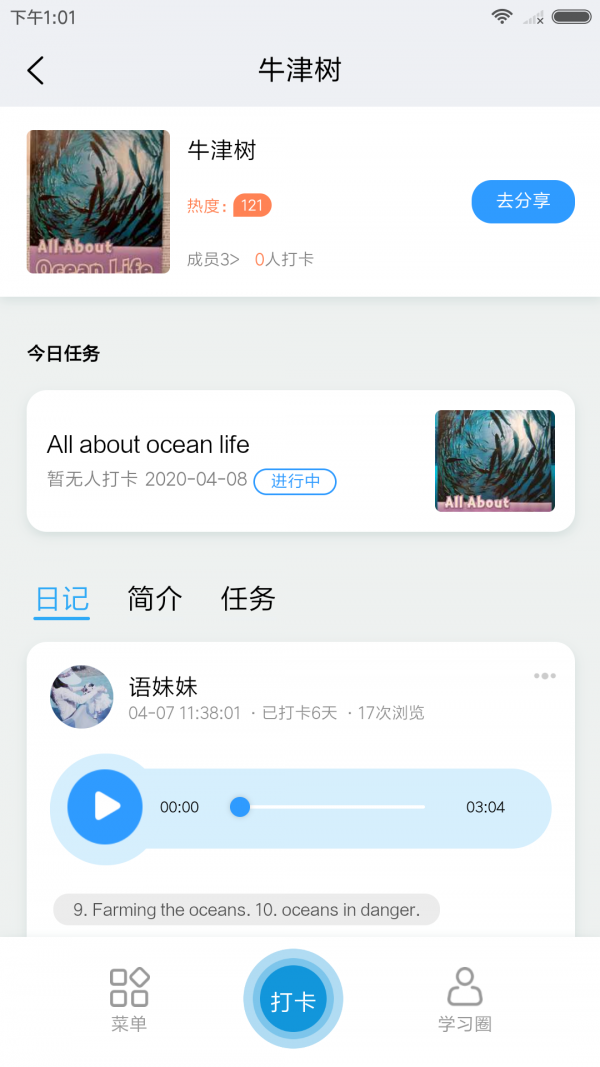
Task: Switch to the 任务 tab
Action: 247,599
